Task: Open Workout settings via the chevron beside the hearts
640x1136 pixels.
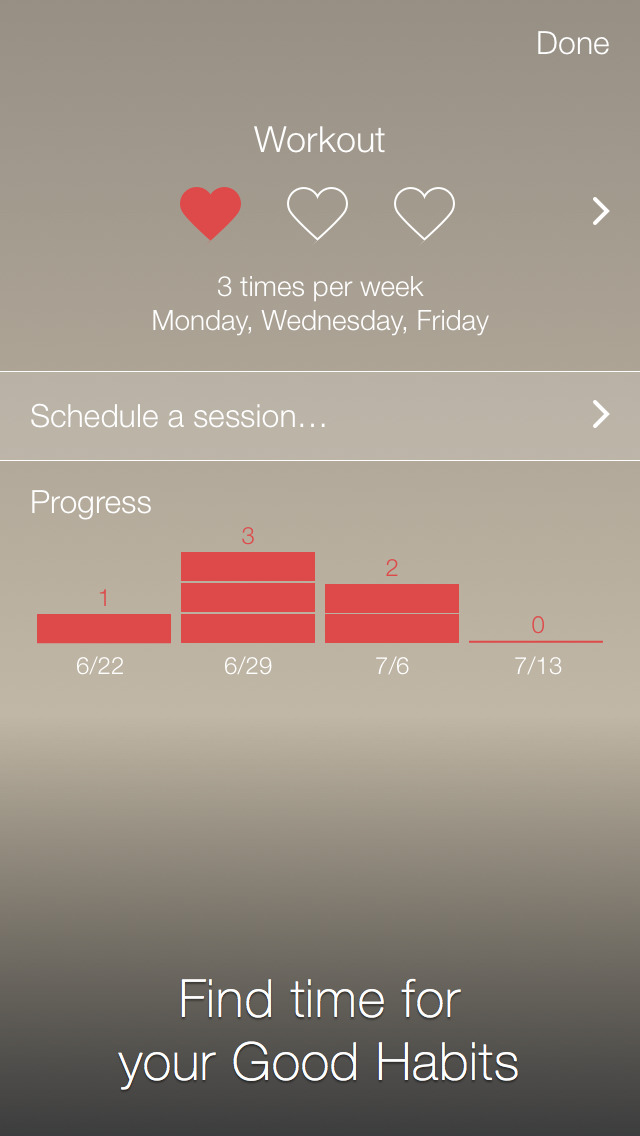Action: (x=600, y=211)
